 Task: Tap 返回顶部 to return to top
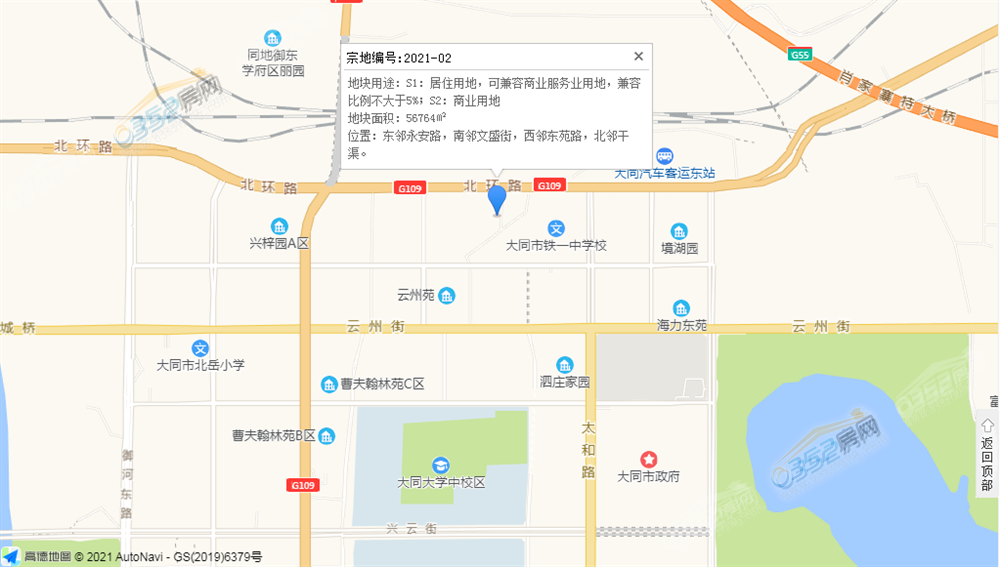tap(987, 455)
